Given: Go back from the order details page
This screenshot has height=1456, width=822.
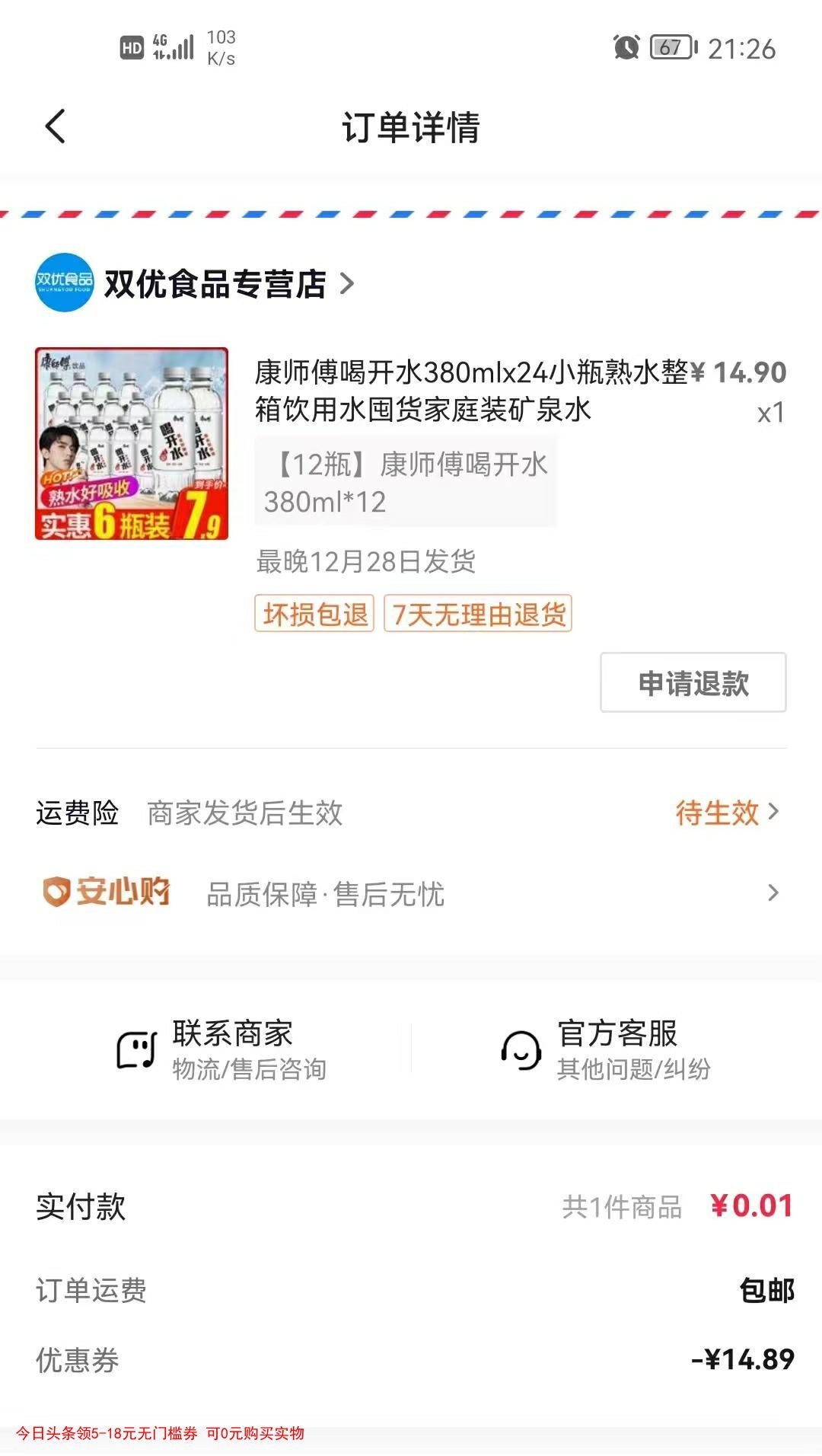Looking at the screenshot, I should pos(56,126).
